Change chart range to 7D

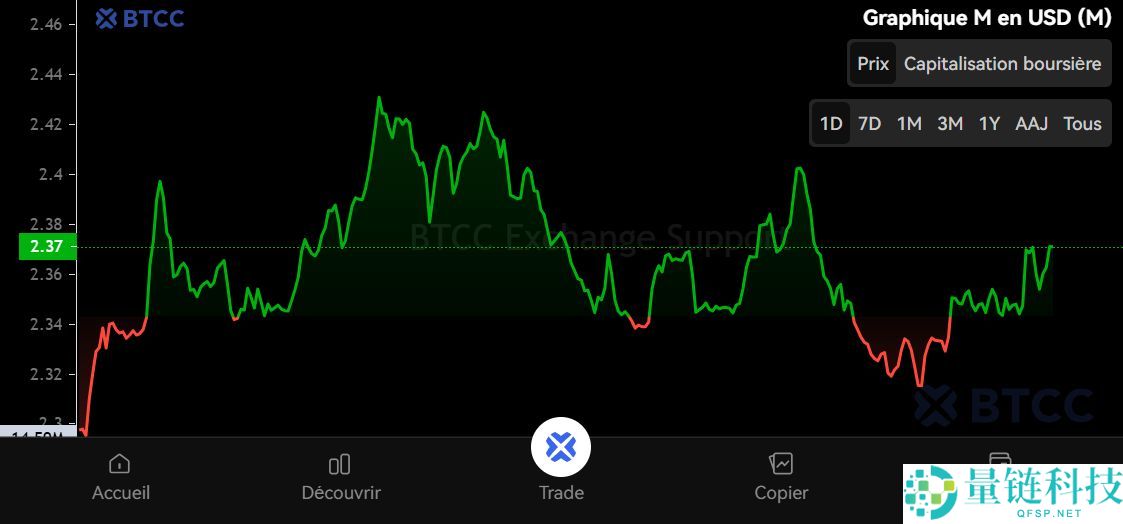(870, 124)
